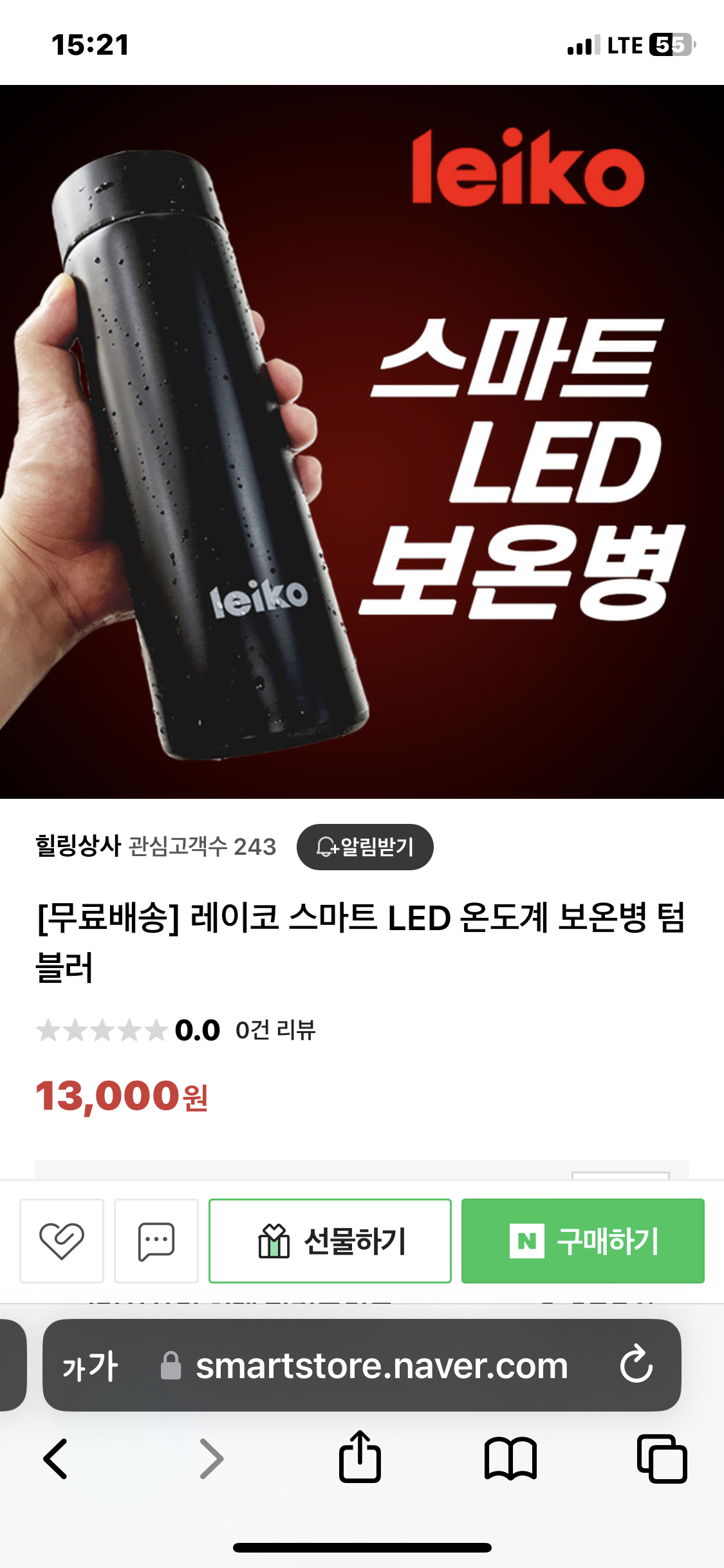The width and height of the screenshot is (724, 1568).
Task: Tap the smartstore.naver.com address bar
Action: [381, 1366]
